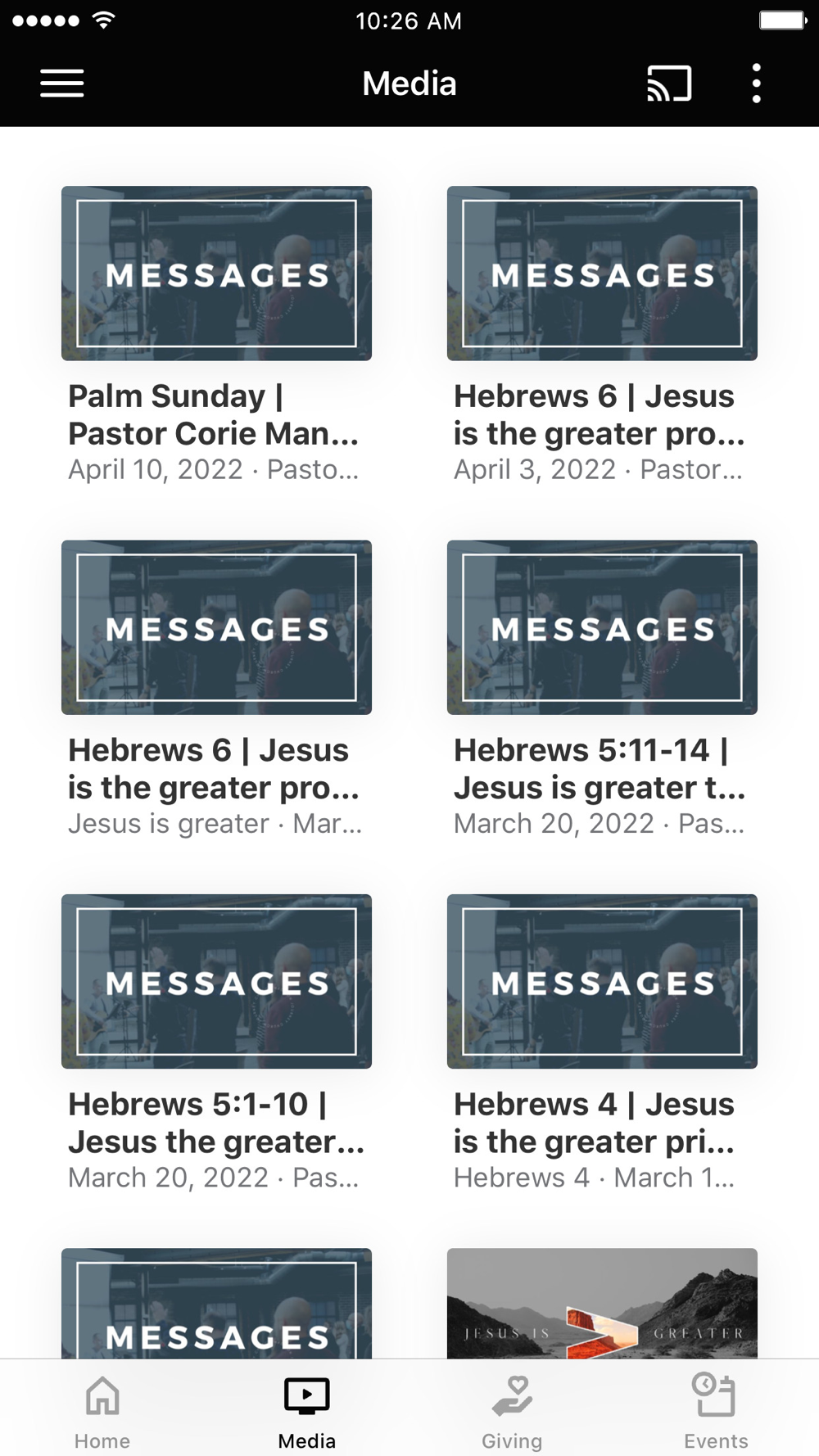The height and width of the screenshot is (1456, 819).
Task: Open the three-dot overflow menu
Action: 756,84
